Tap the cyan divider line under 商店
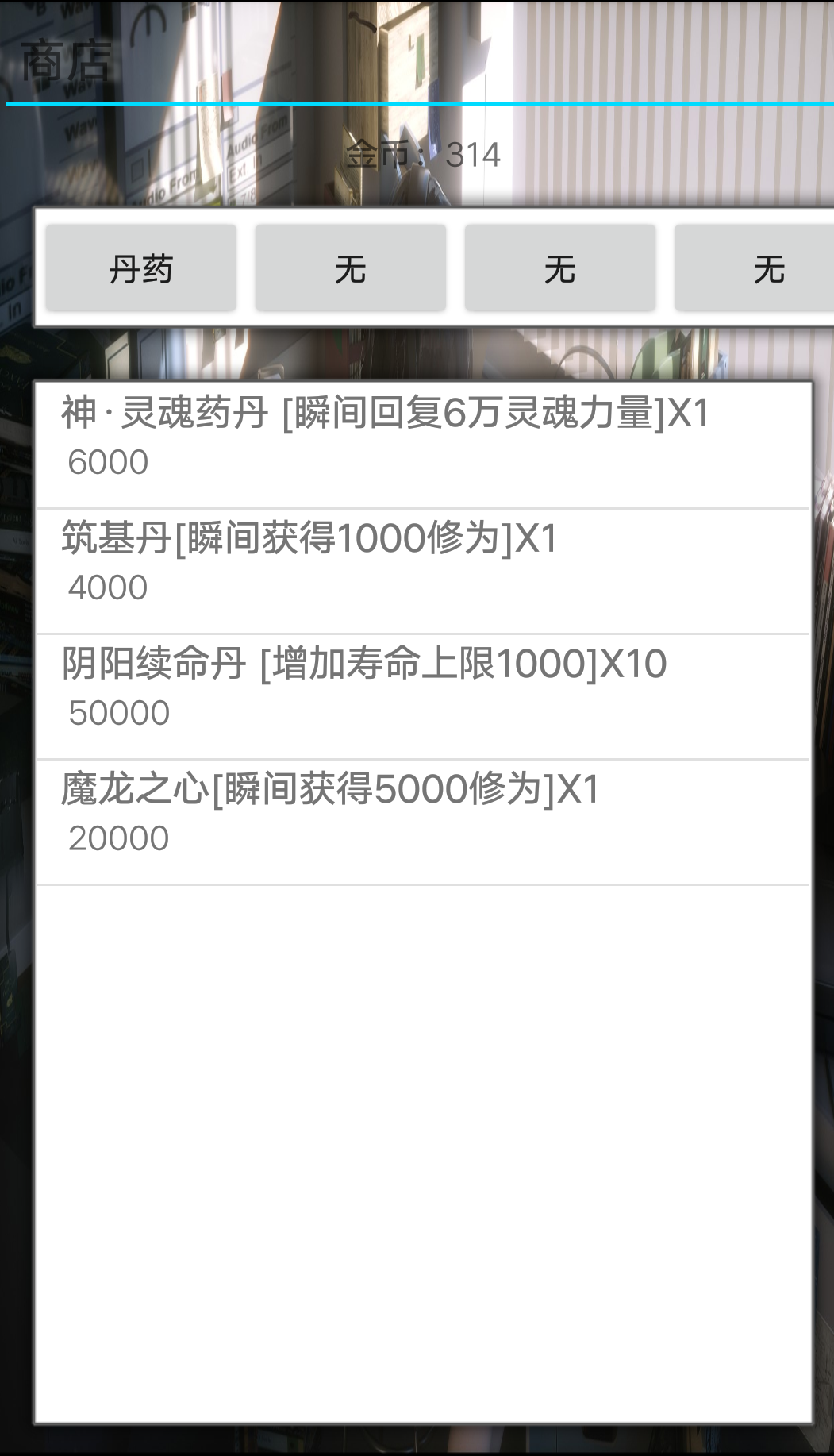The height and width of the screenshot is (1456, 834). coord(417,103)
